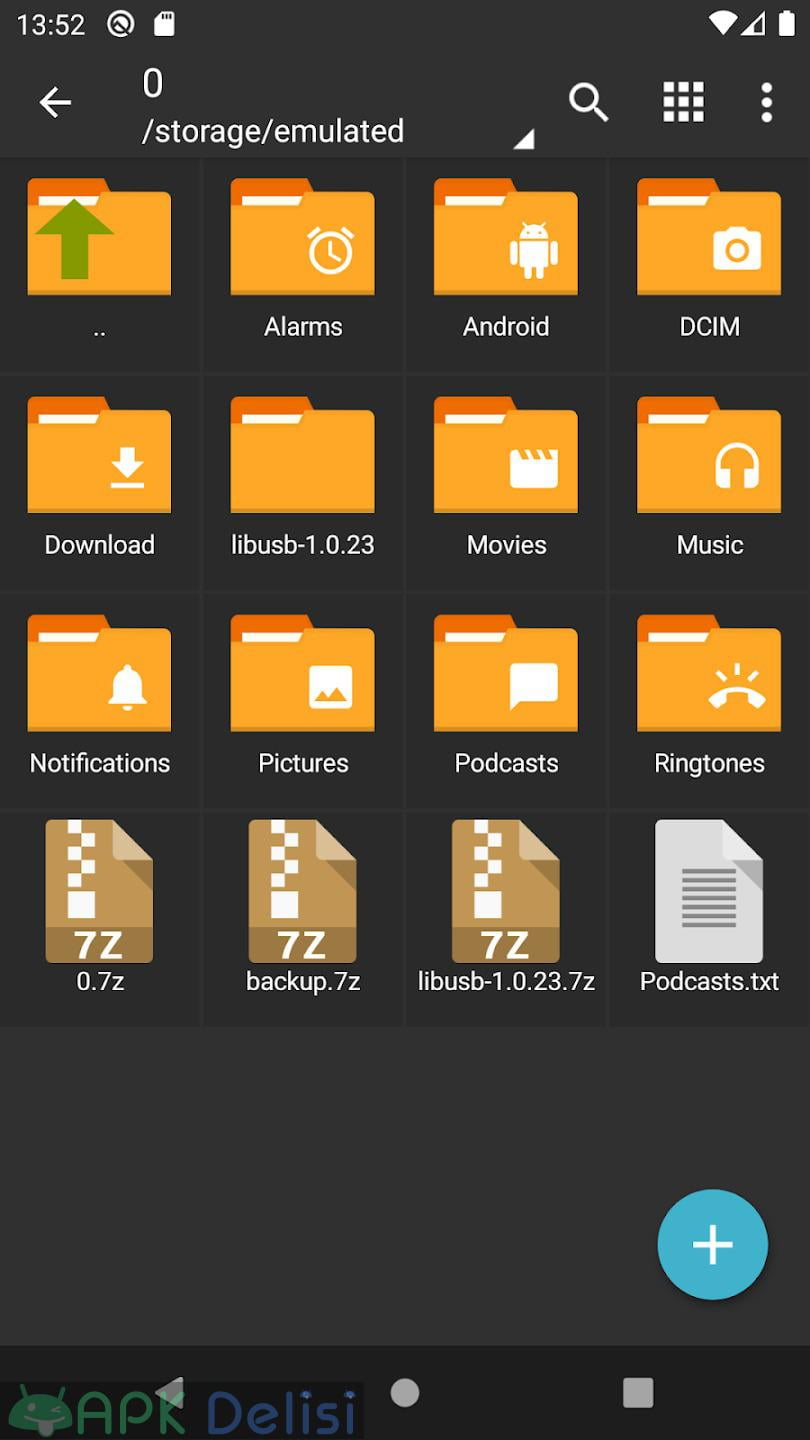Open the overflow menu

click(767, 102)
